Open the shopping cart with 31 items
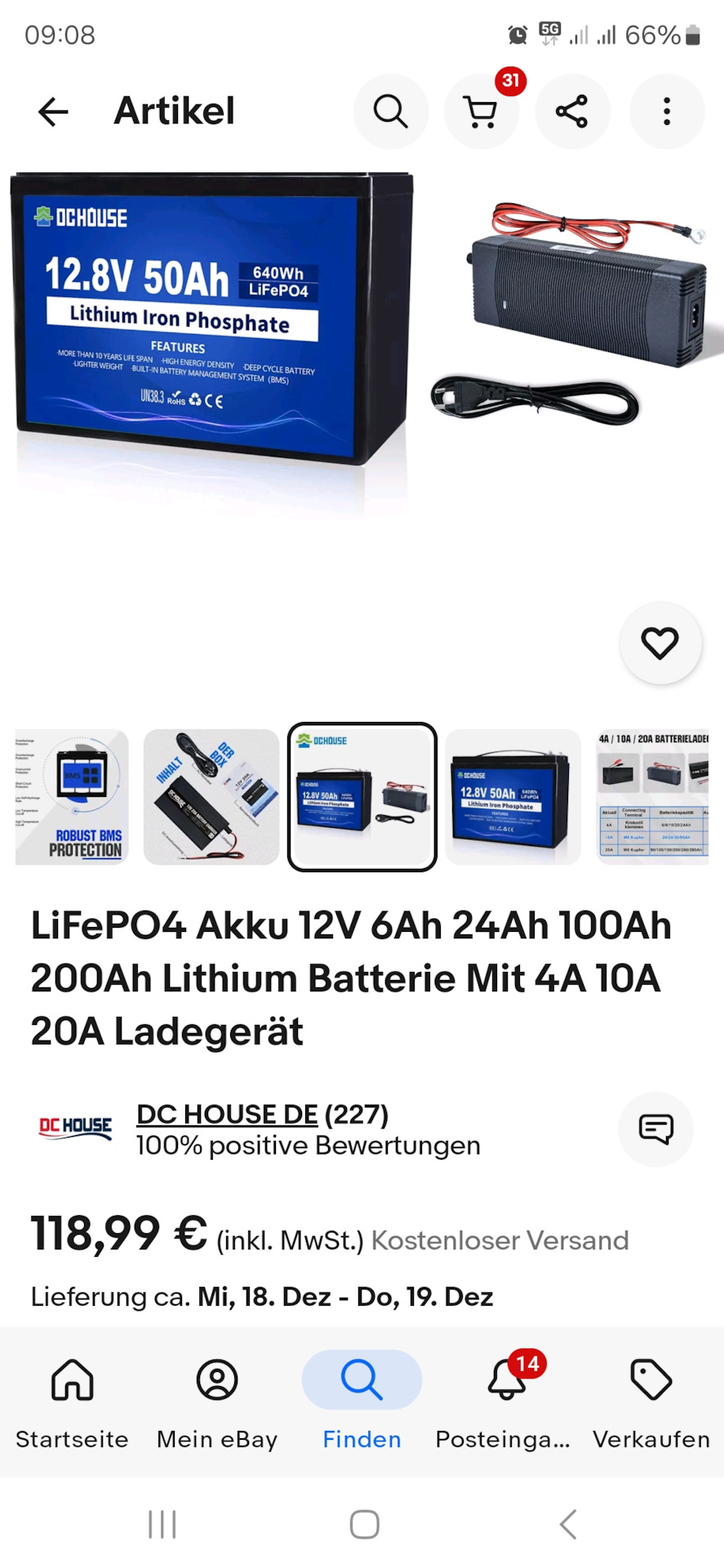Screen dimensions: 724x1568 click(481, 112)
